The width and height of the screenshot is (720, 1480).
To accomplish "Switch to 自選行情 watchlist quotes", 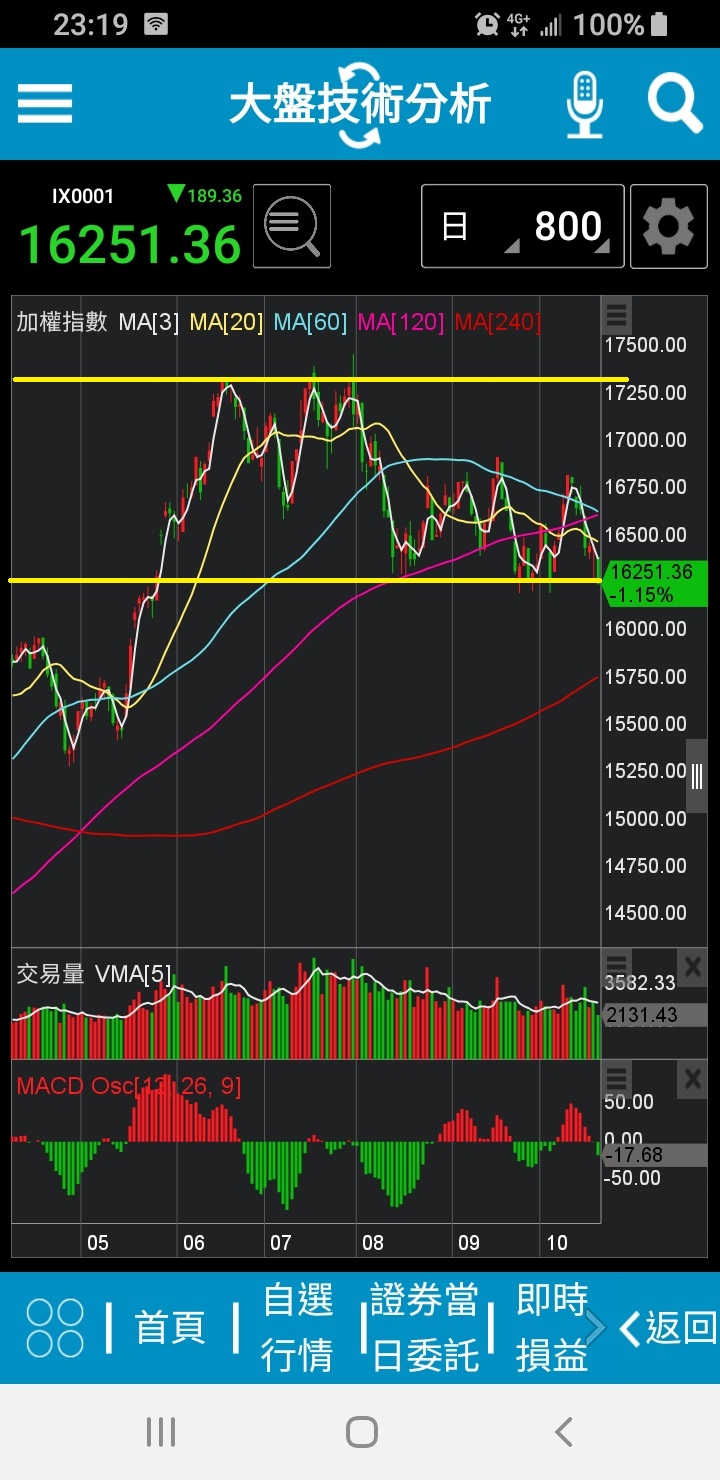I will tap(297, 1328).
